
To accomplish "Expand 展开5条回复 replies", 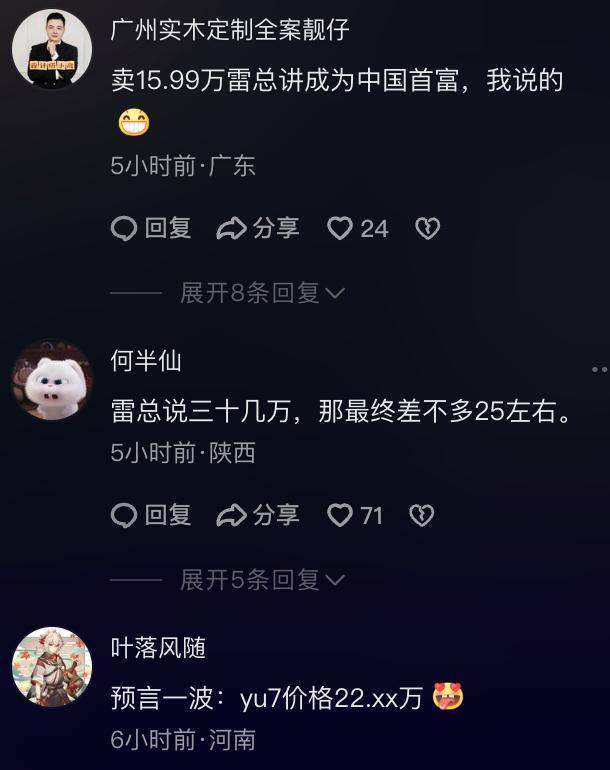I will click(262, 579).
